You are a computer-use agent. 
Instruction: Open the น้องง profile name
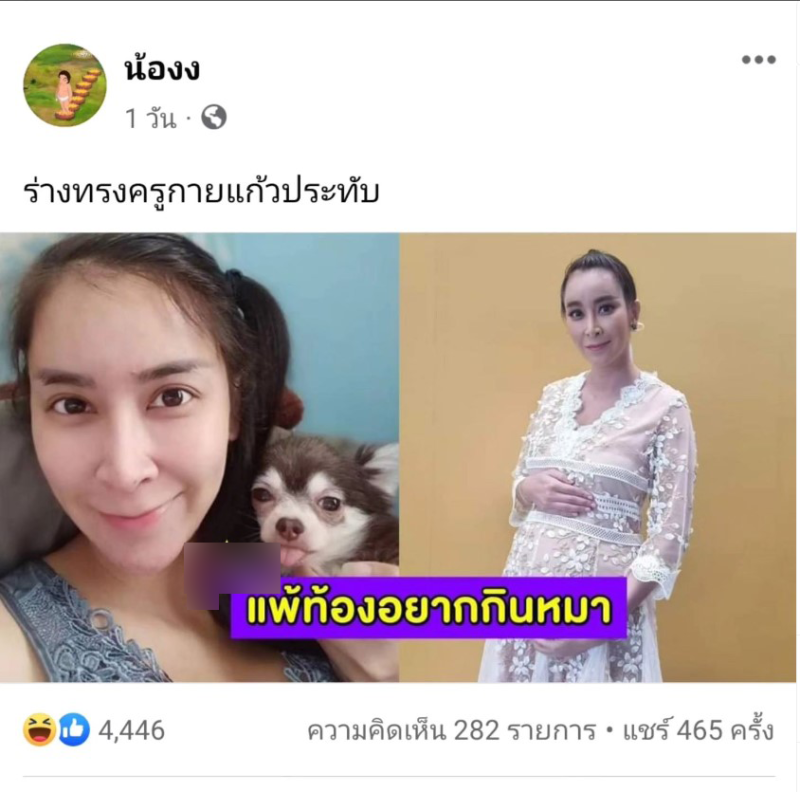pyautogui.click(x=163, y=69)
